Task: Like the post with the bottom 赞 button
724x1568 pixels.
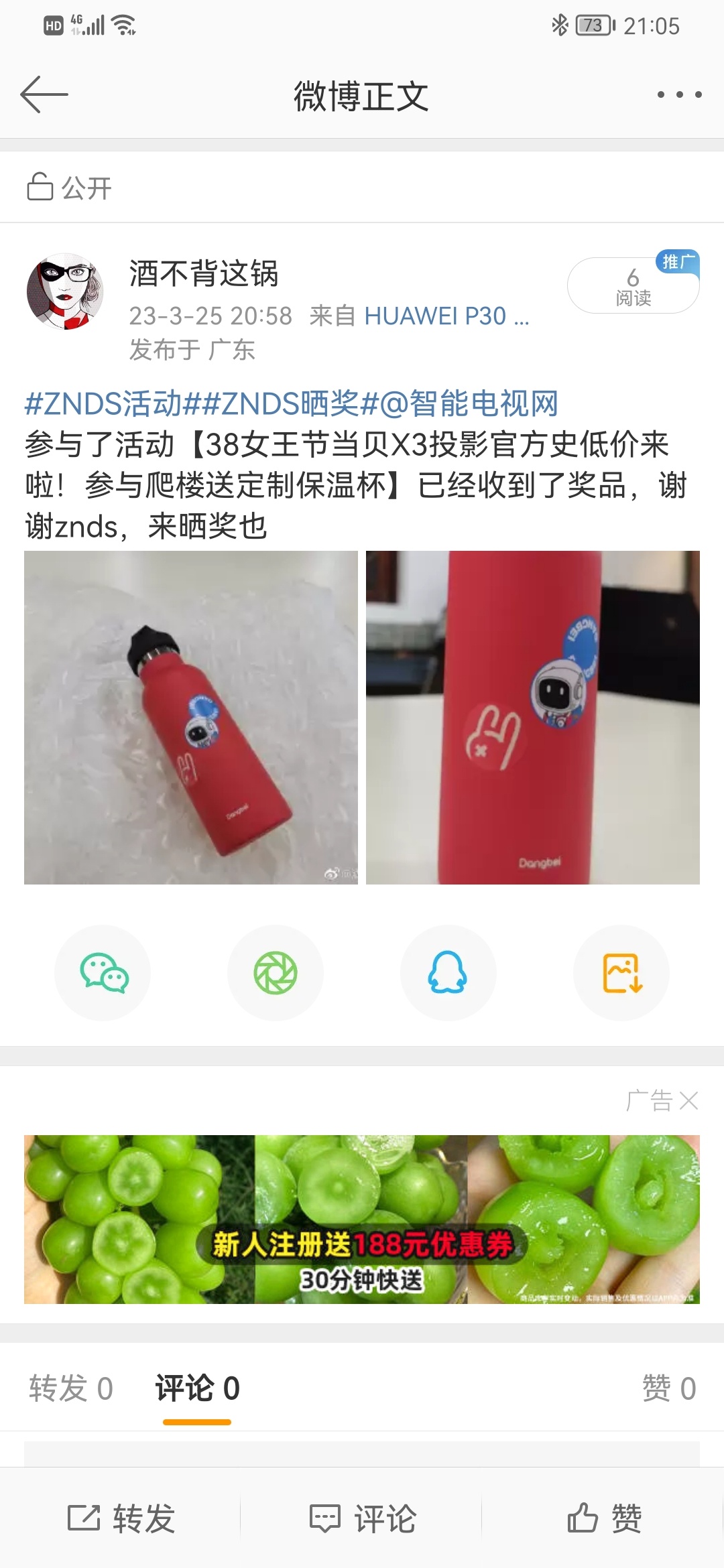Action: 603,1518
